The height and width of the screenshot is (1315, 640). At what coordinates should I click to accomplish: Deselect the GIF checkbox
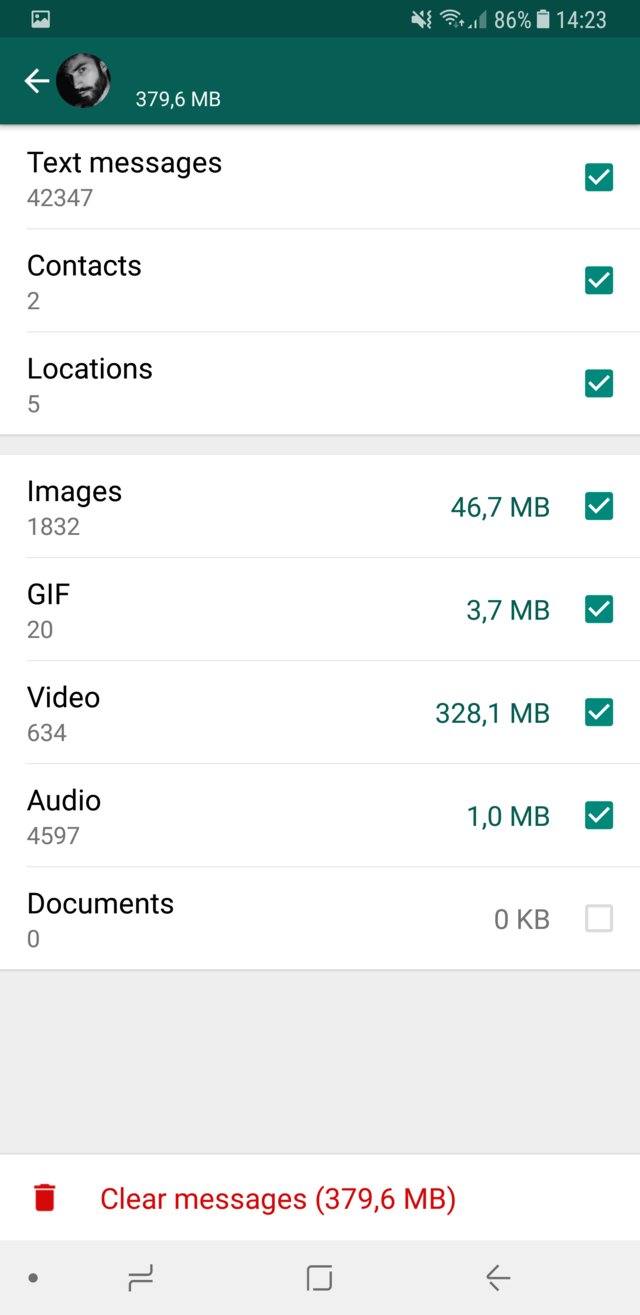click(x=598, y=610)
